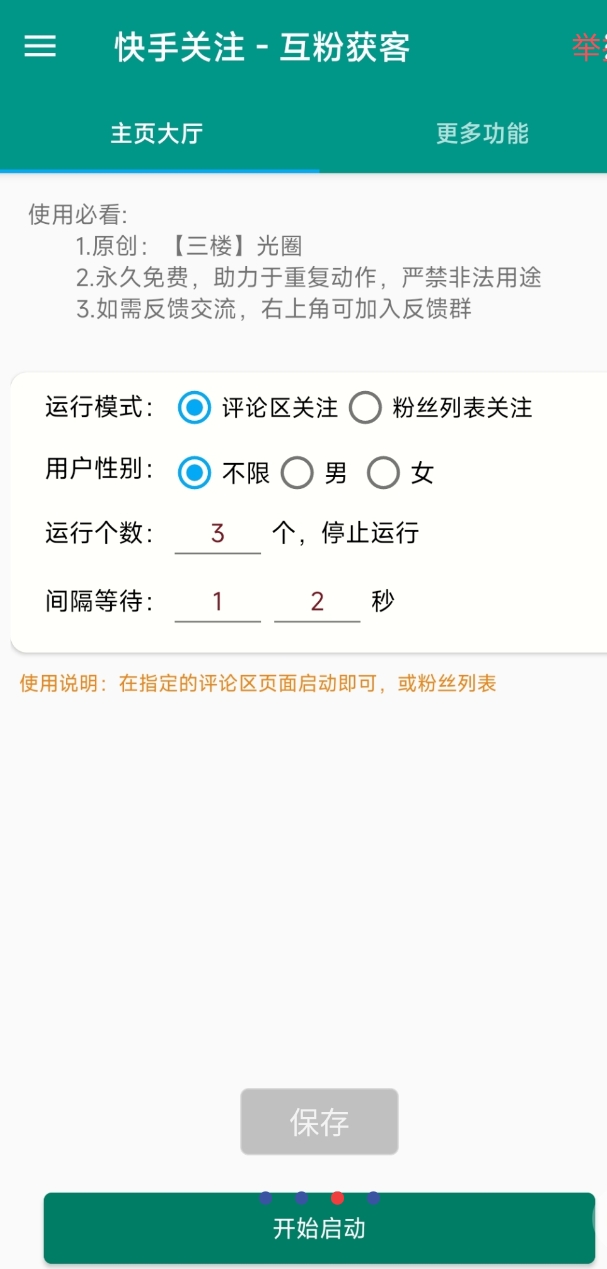
Task: Choose 不限 for user gender
Action: coord(195,472)
